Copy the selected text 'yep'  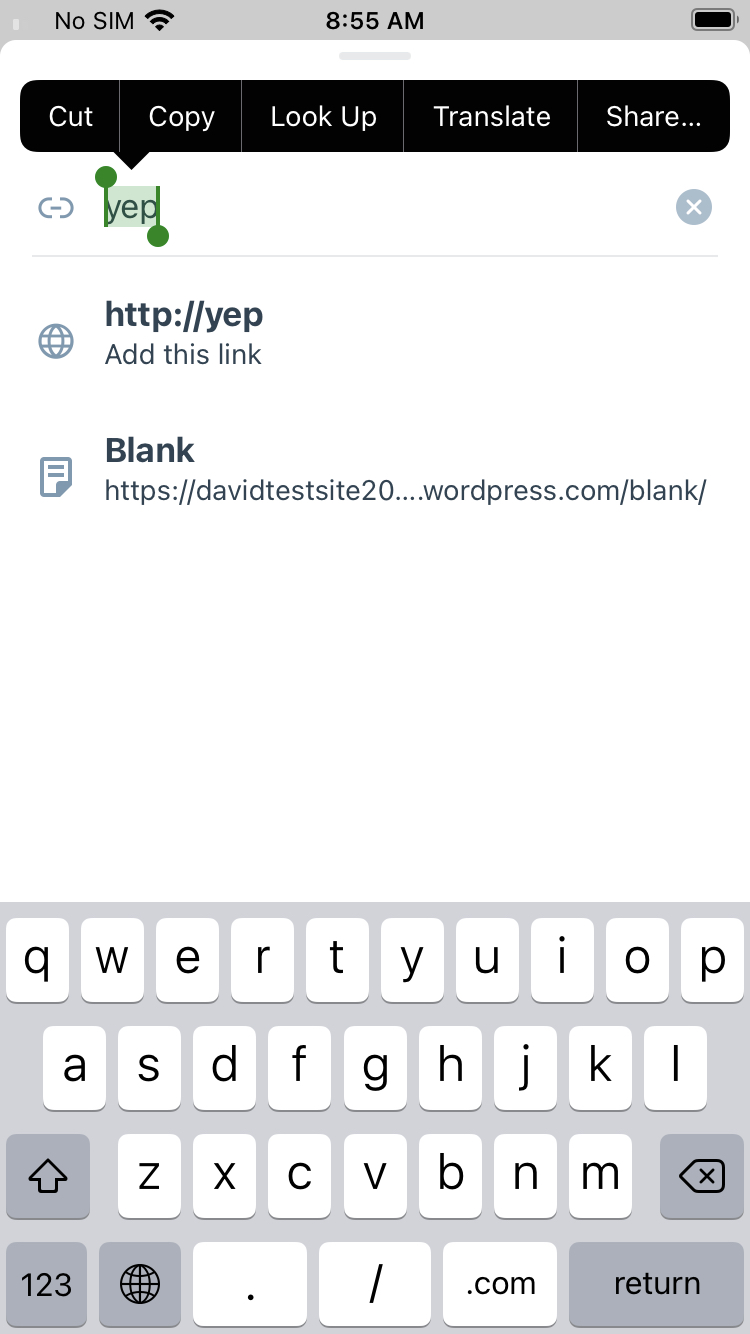(181, 116)
